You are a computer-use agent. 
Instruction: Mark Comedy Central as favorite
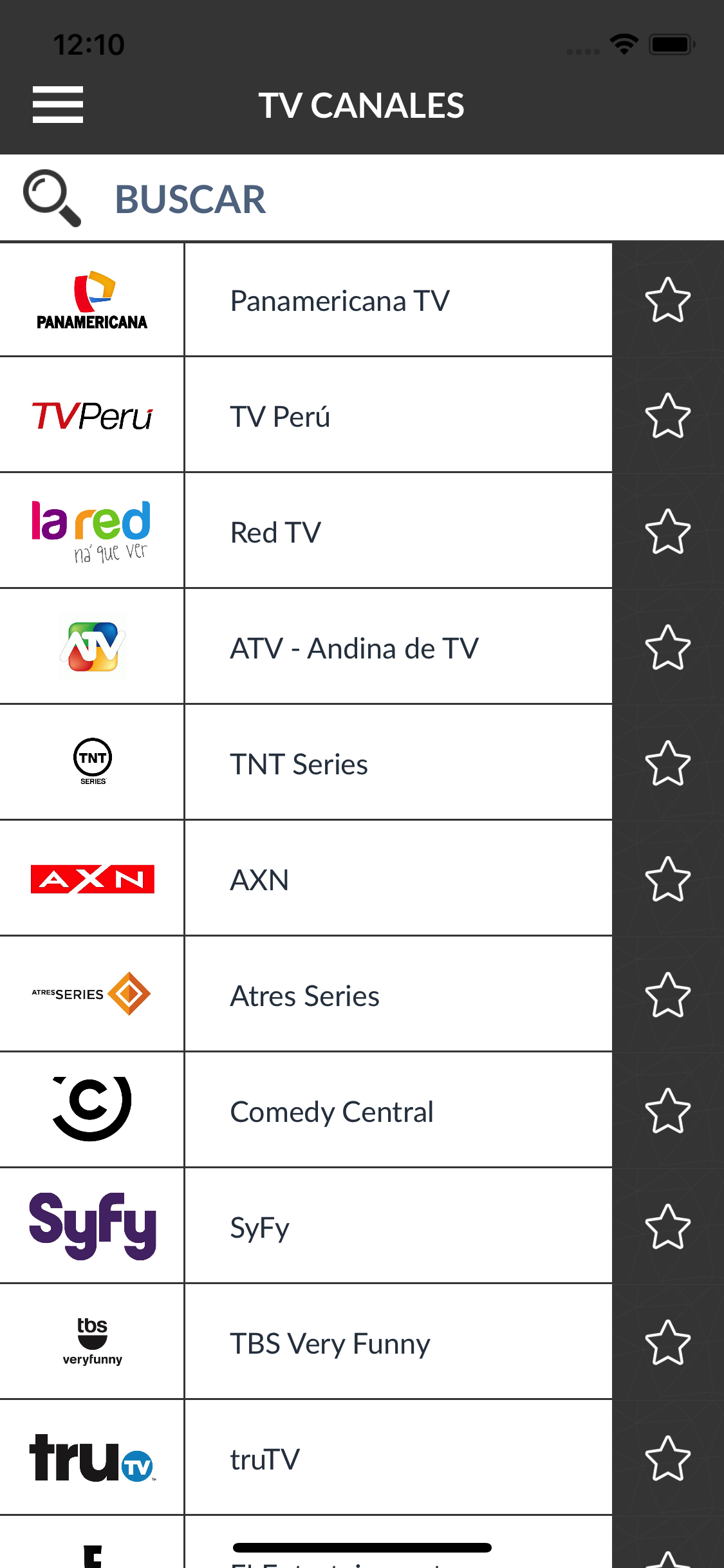click(x=667, y=1111)
